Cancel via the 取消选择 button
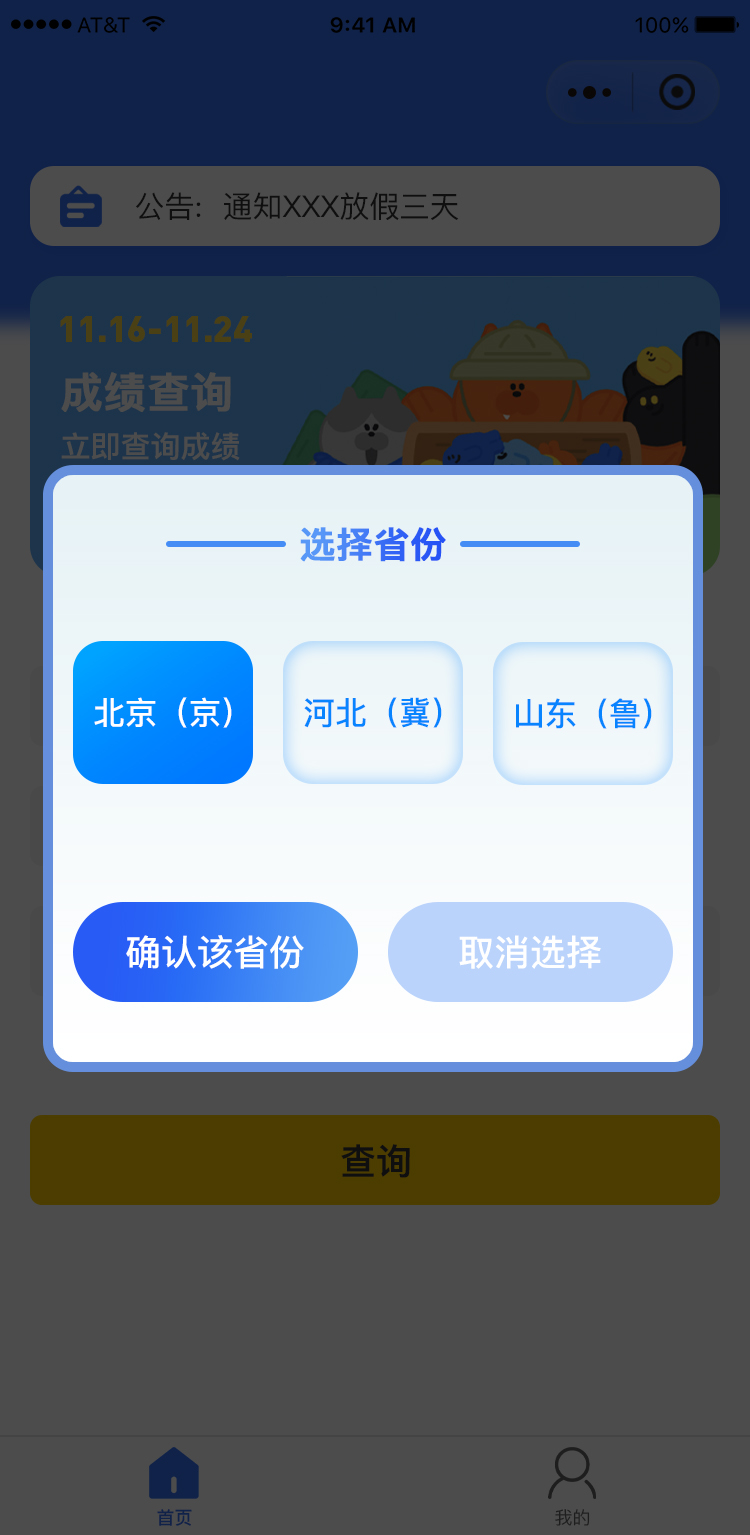This screenshot has width=750, height=1535. [x=530, y=952]
